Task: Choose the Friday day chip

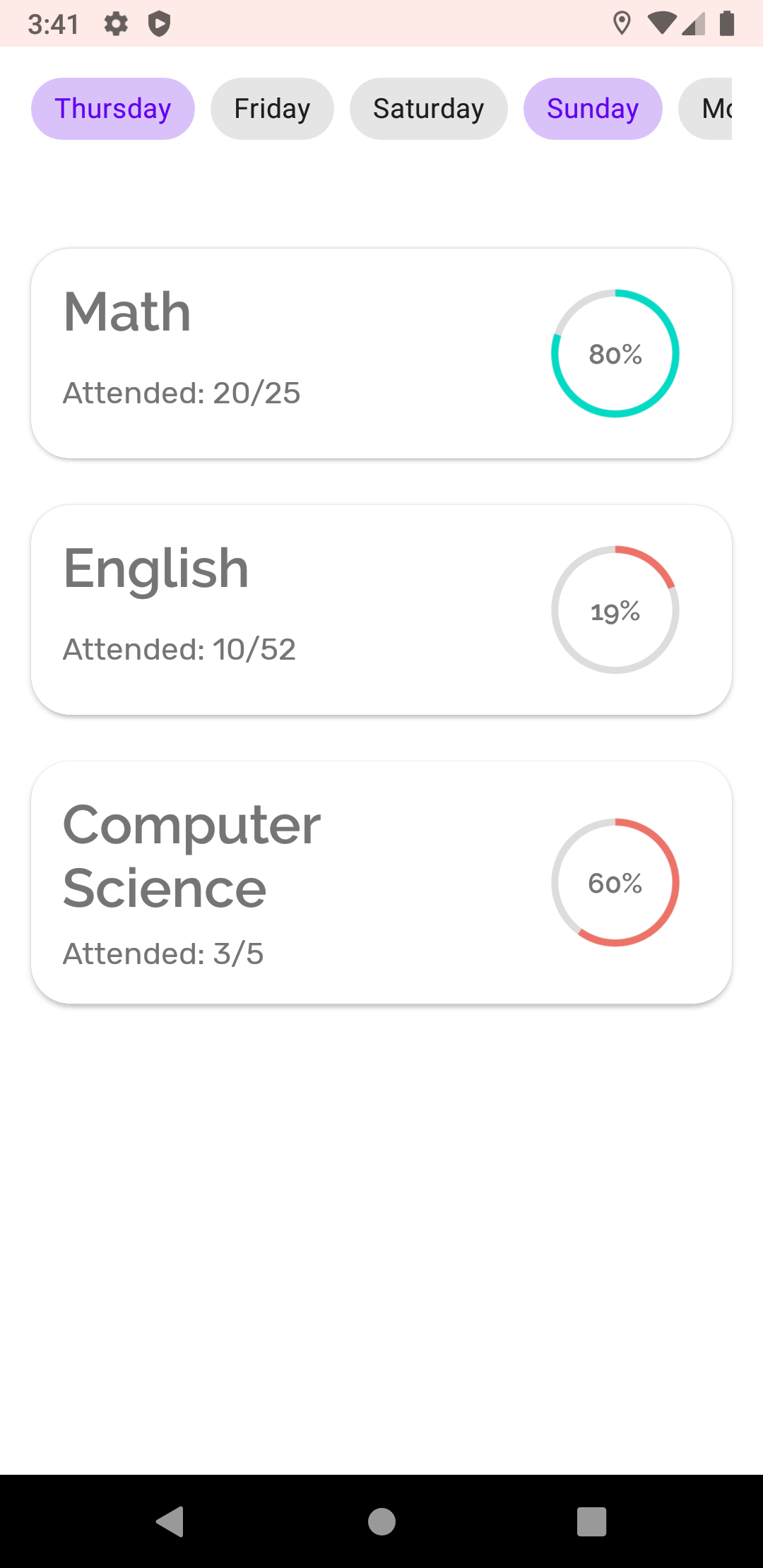Action: coord(272,109)
